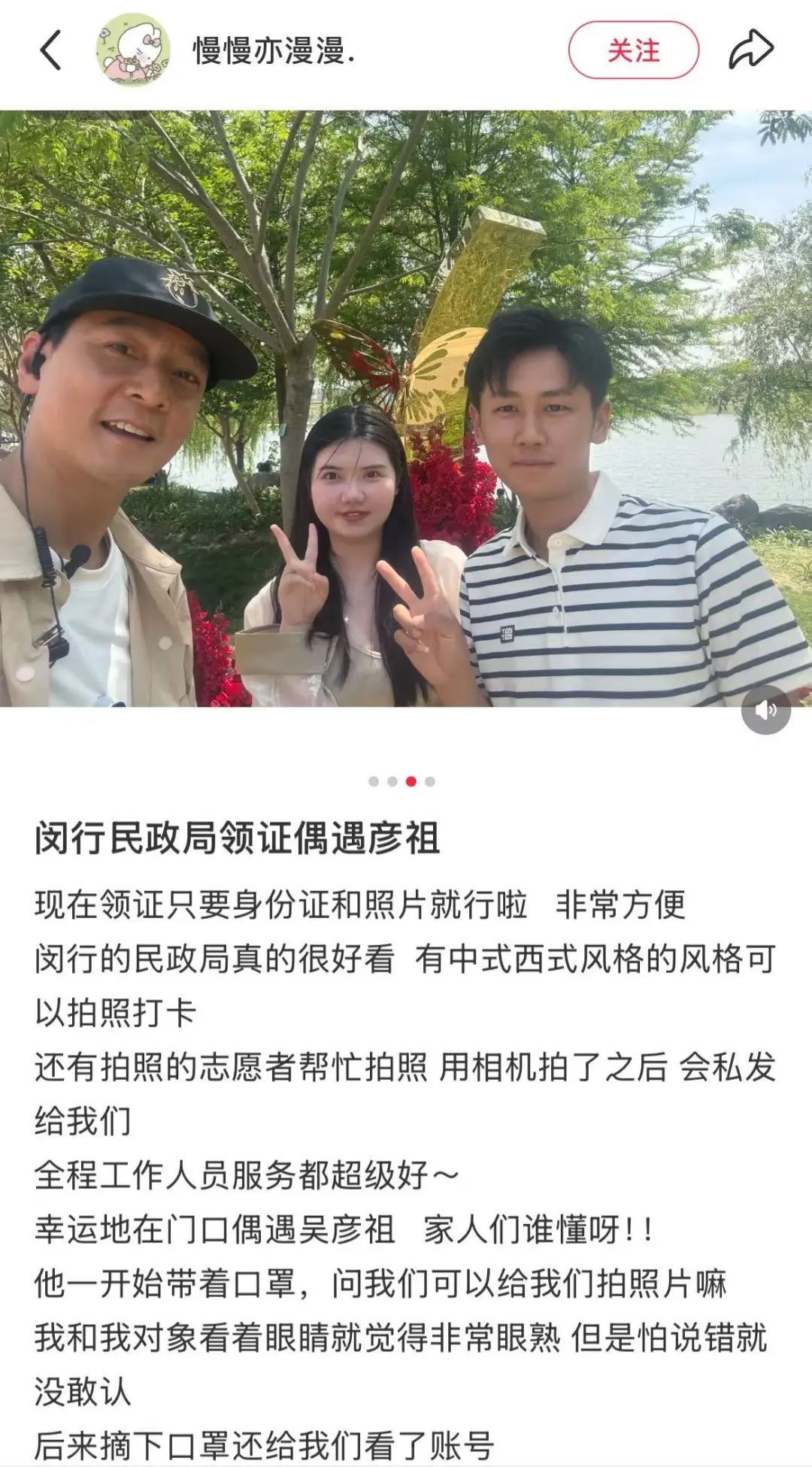812x1467 pixels.
Task: Go back with the top-left arrow
Action: coord(50,51)
